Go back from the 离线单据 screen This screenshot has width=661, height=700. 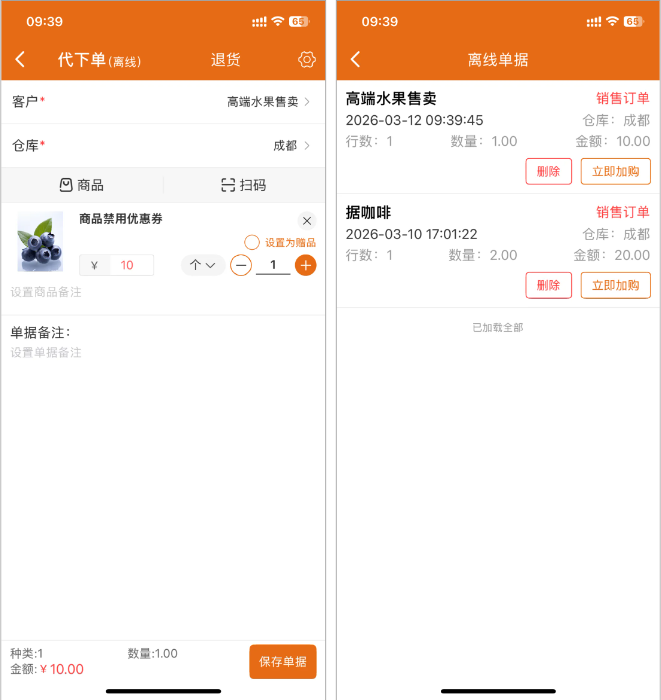click(x=355, y=60)
